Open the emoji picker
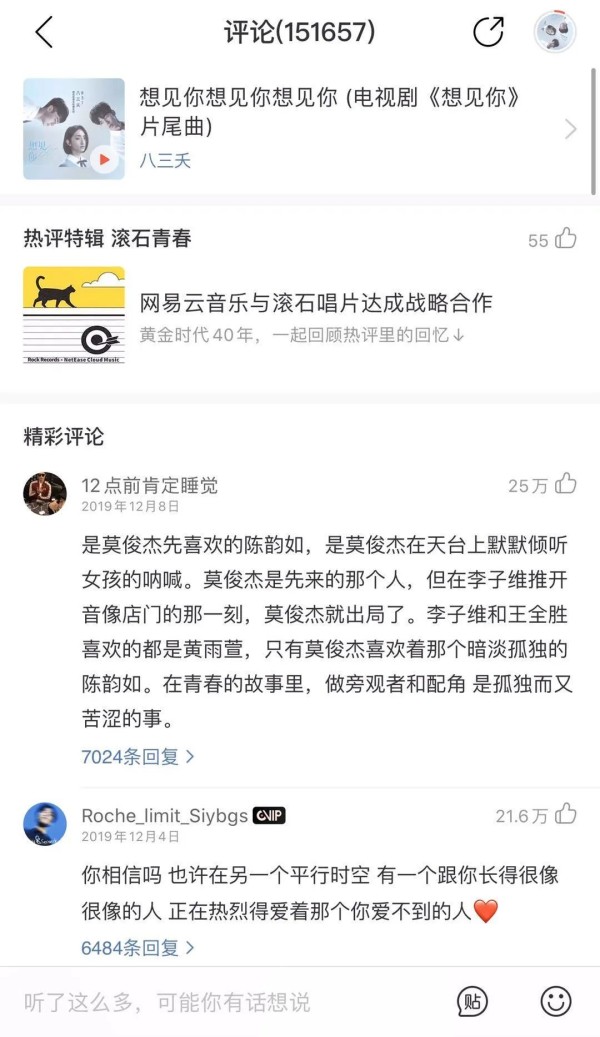Screen dimensions: 600x1037 tap(556, 1002)
